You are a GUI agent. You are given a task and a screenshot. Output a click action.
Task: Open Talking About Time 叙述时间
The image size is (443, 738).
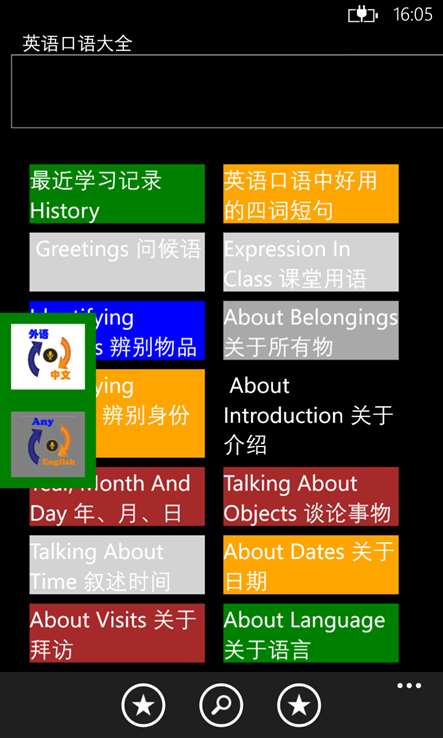[117, 564]
